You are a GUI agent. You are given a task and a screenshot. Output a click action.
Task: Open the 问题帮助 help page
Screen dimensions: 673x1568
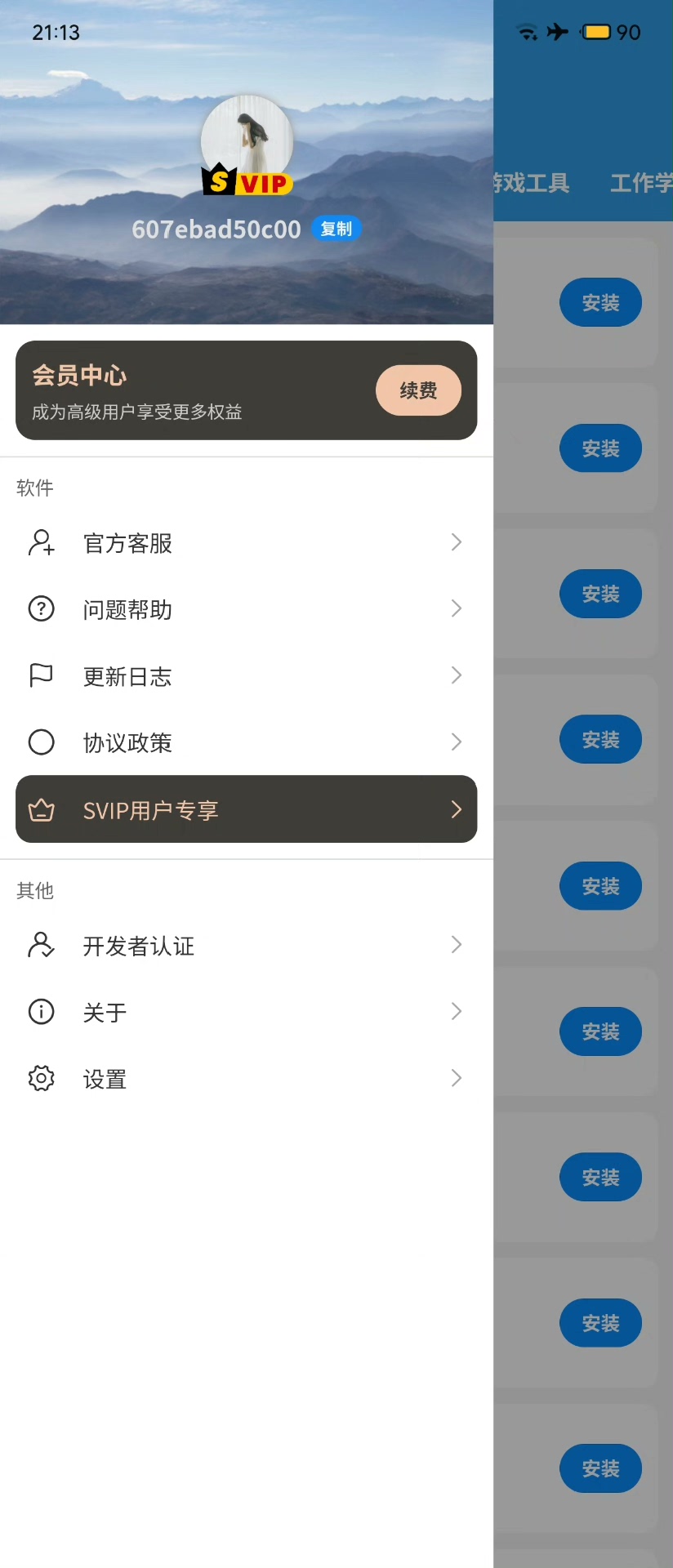click(246, 609)
